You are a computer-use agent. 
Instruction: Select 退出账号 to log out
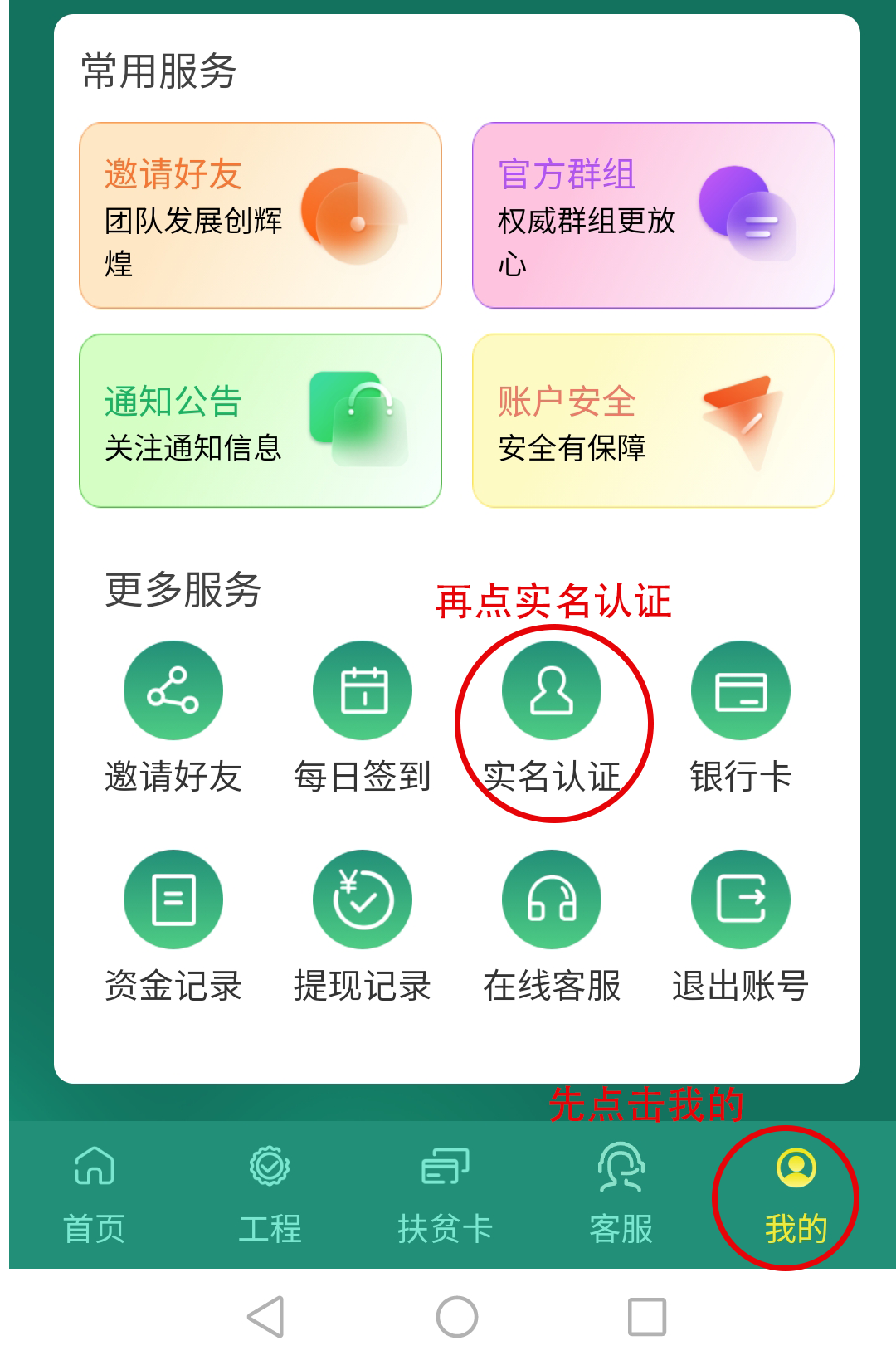(x=741, y=899)
